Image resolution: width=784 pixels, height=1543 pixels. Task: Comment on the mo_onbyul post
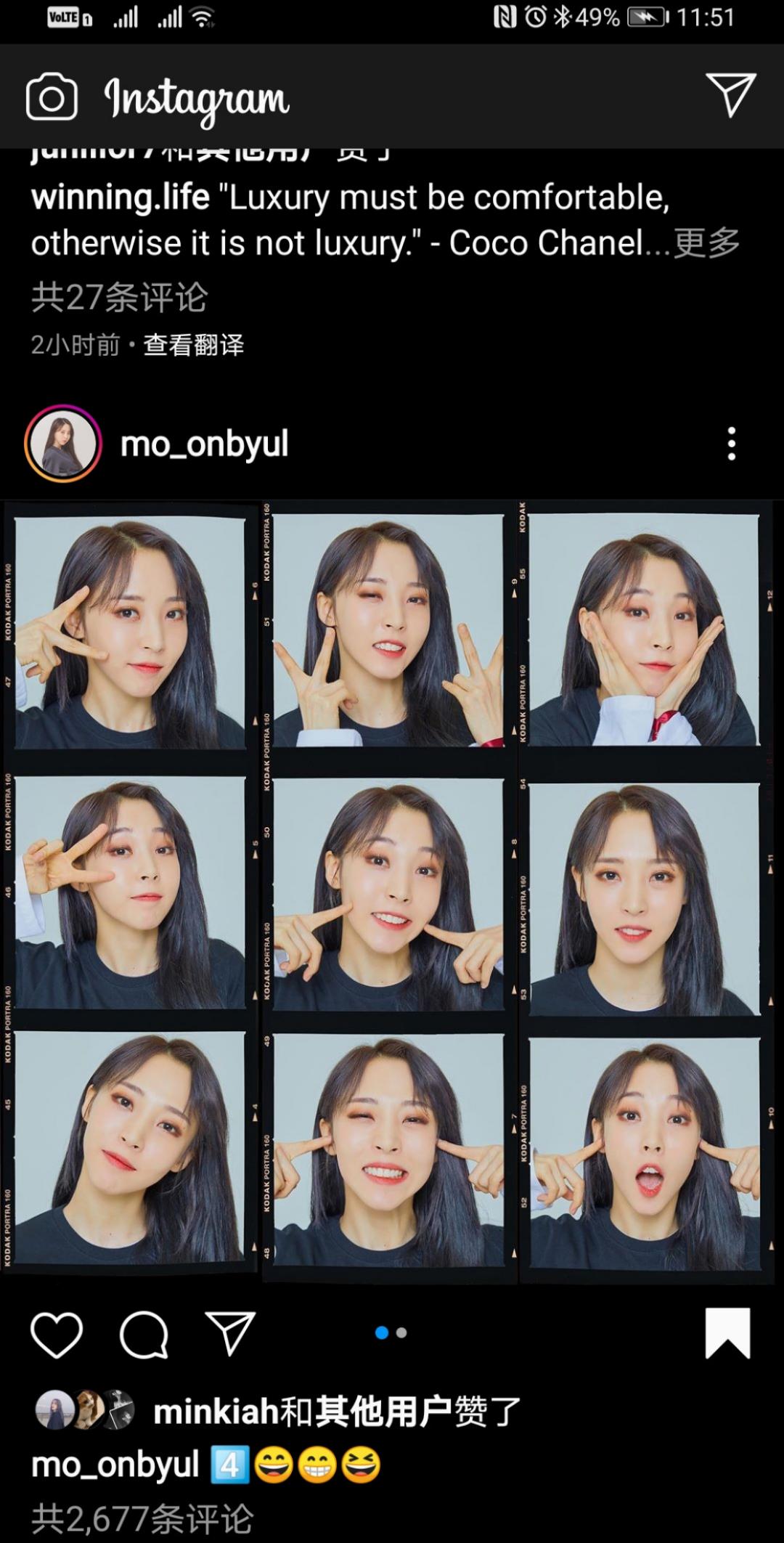(x=144, y=1335)
